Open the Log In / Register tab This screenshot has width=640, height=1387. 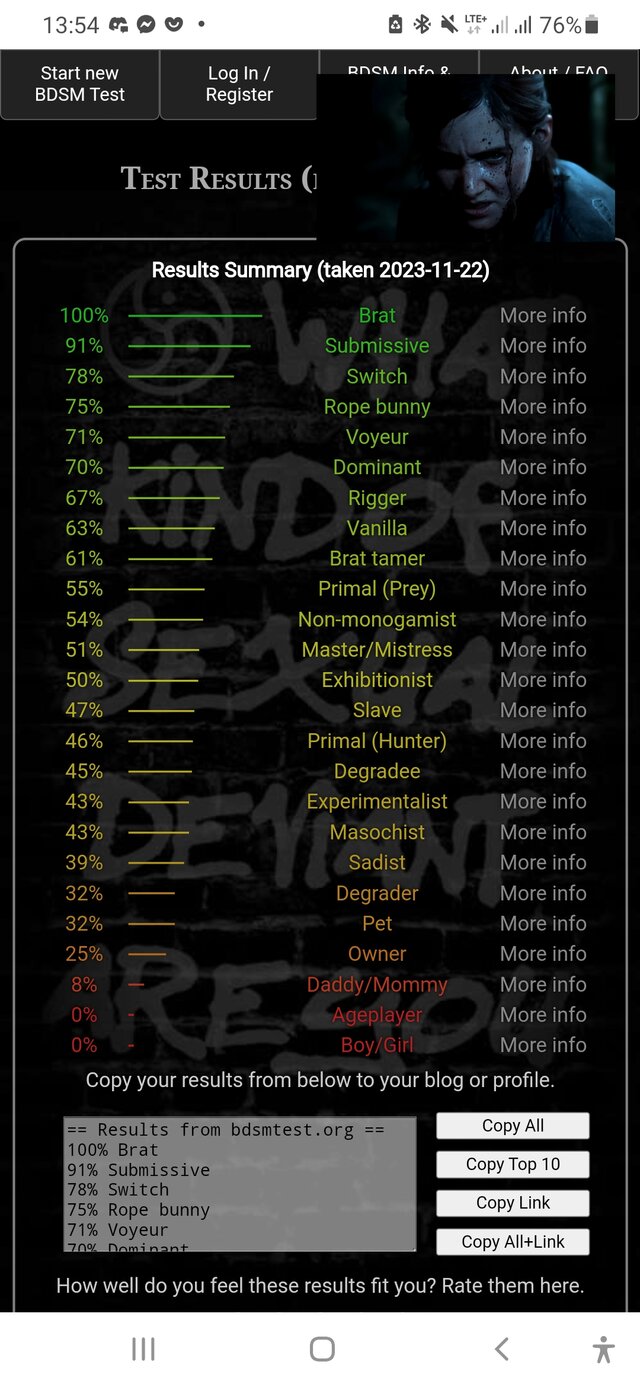(239, 84)
